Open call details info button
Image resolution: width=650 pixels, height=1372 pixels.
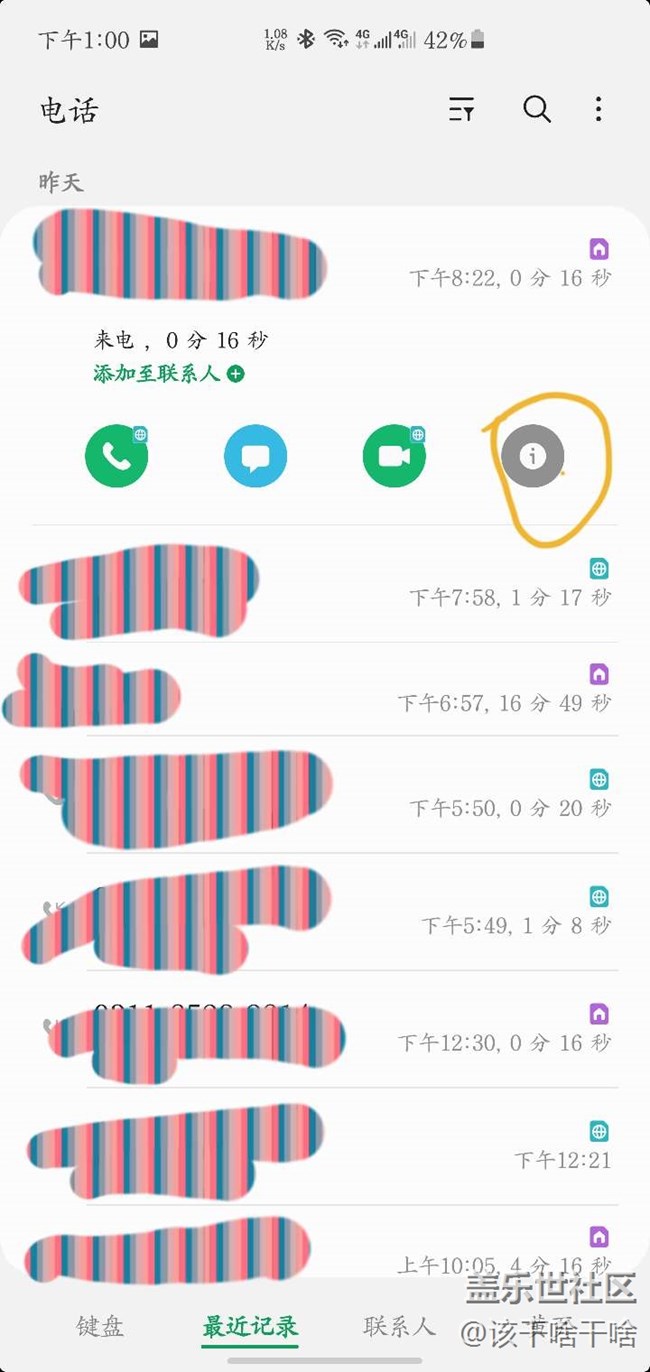(533, 456)
